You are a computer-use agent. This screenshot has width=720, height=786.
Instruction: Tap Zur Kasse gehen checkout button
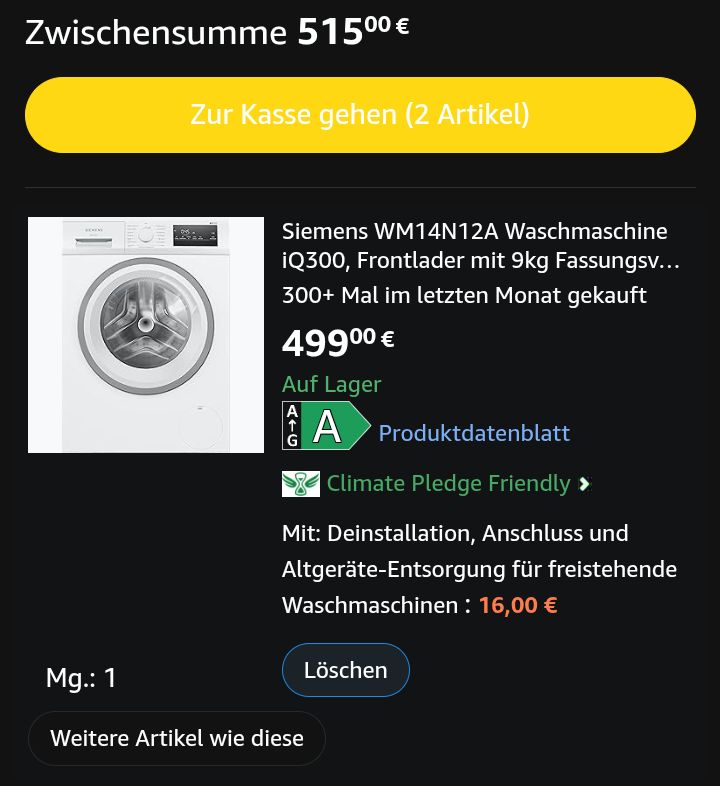coord(360,115)
